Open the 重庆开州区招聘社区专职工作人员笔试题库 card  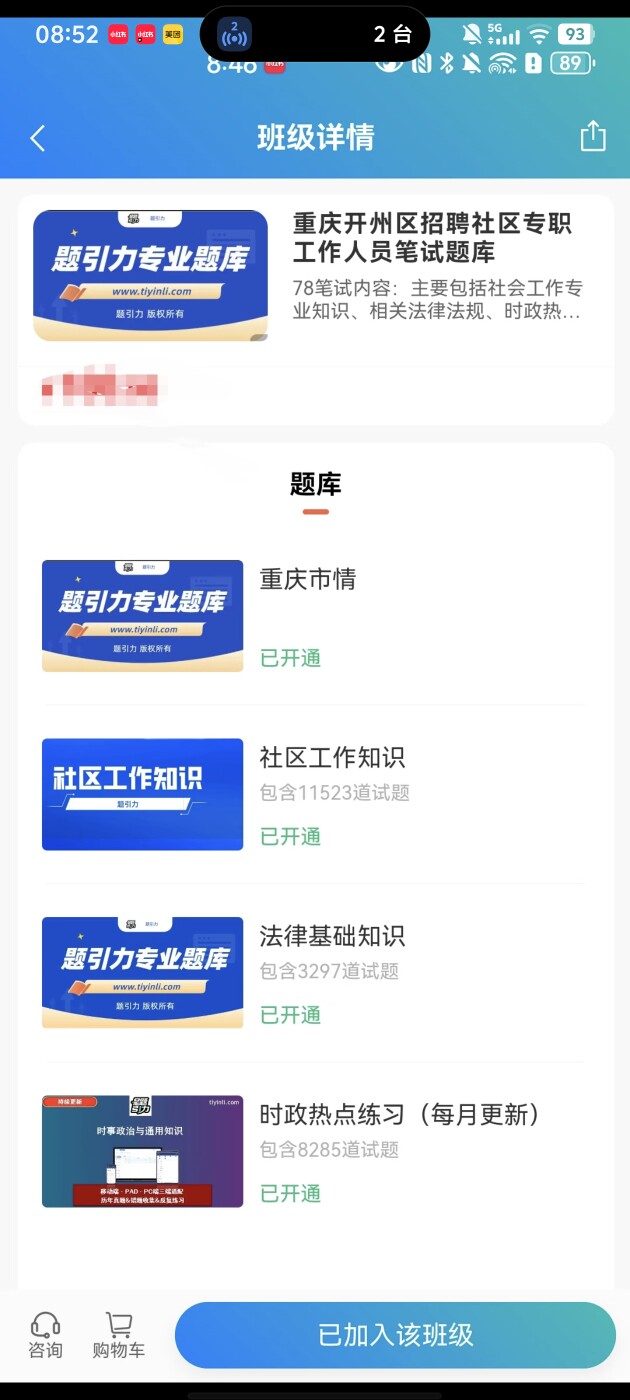tap(316, 309)
